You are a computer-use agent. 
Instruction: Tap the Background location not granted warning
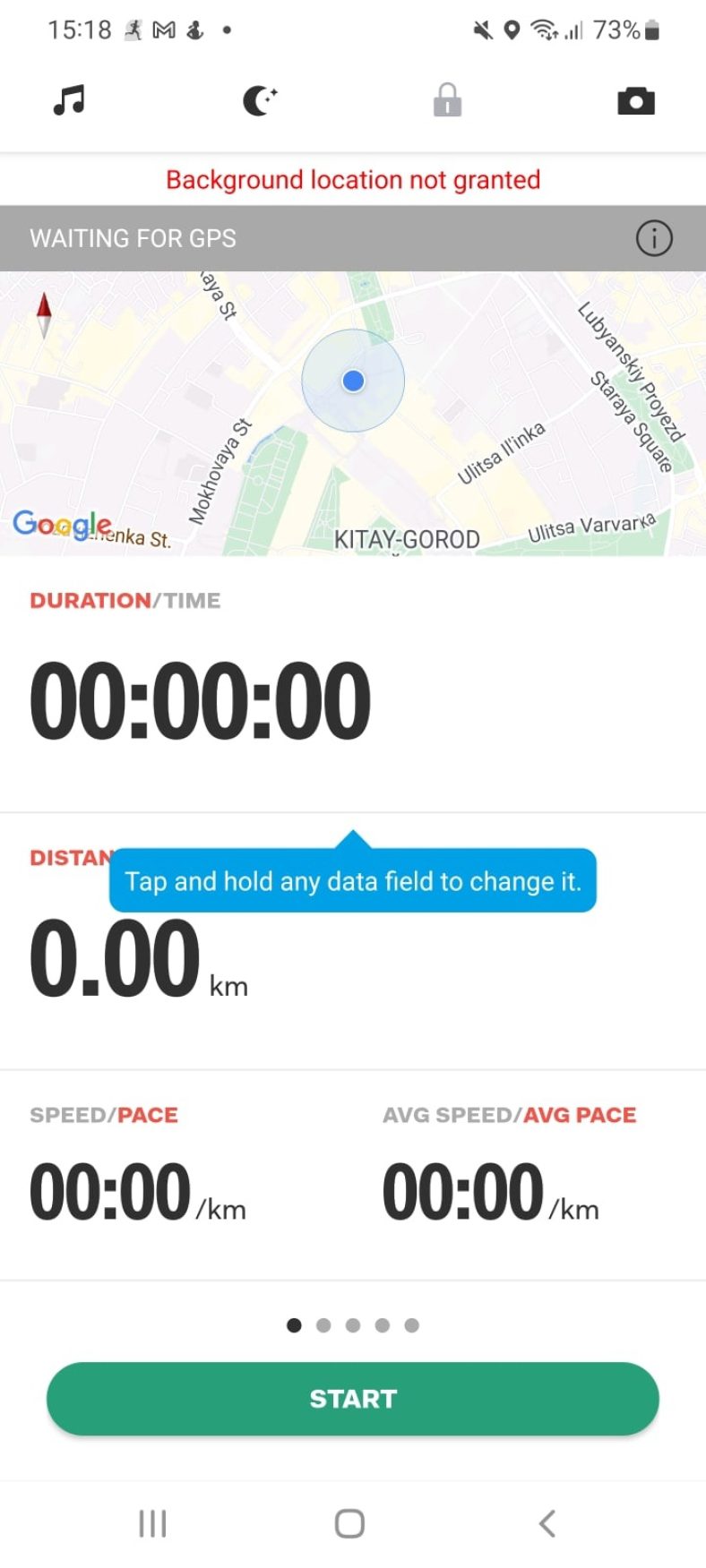352,179
